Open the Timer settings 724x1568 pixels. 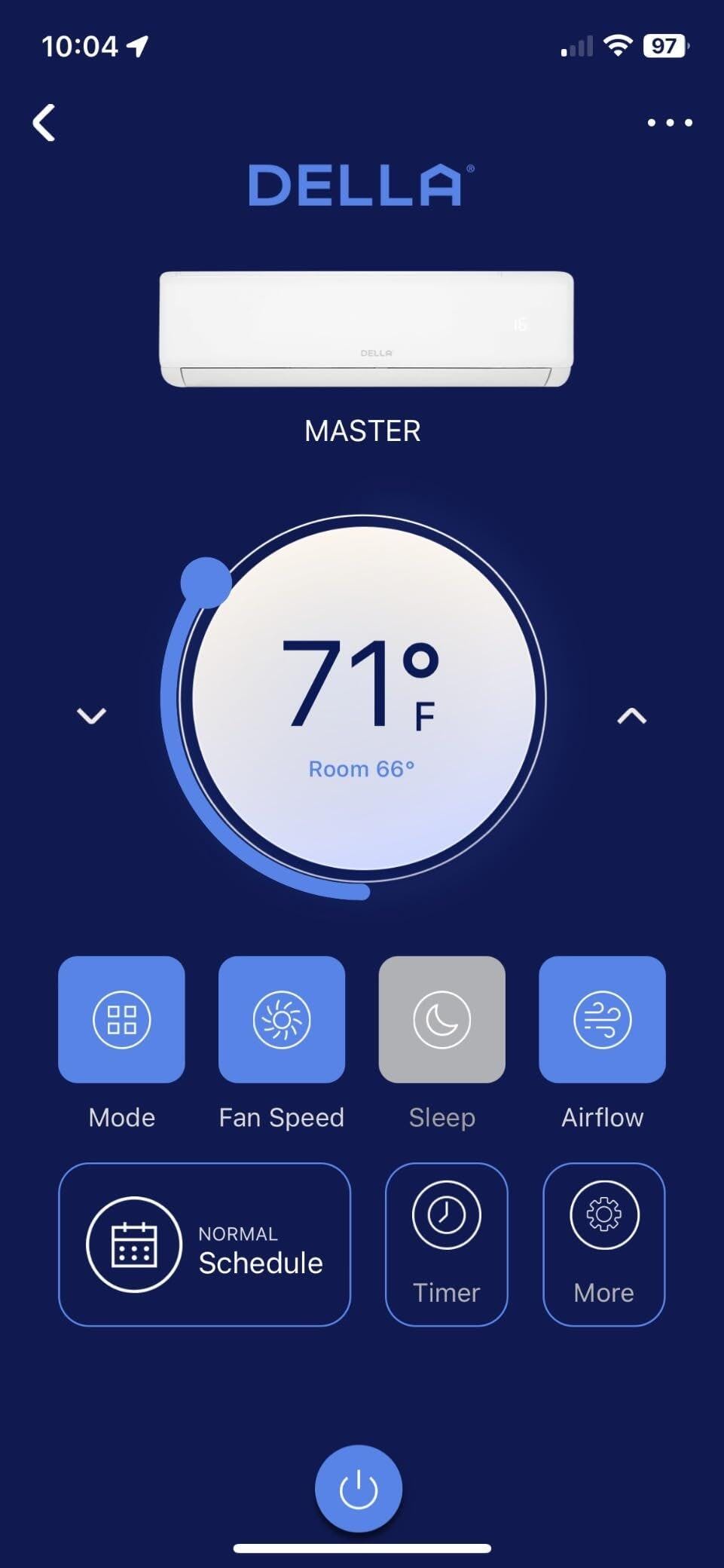447,1245
